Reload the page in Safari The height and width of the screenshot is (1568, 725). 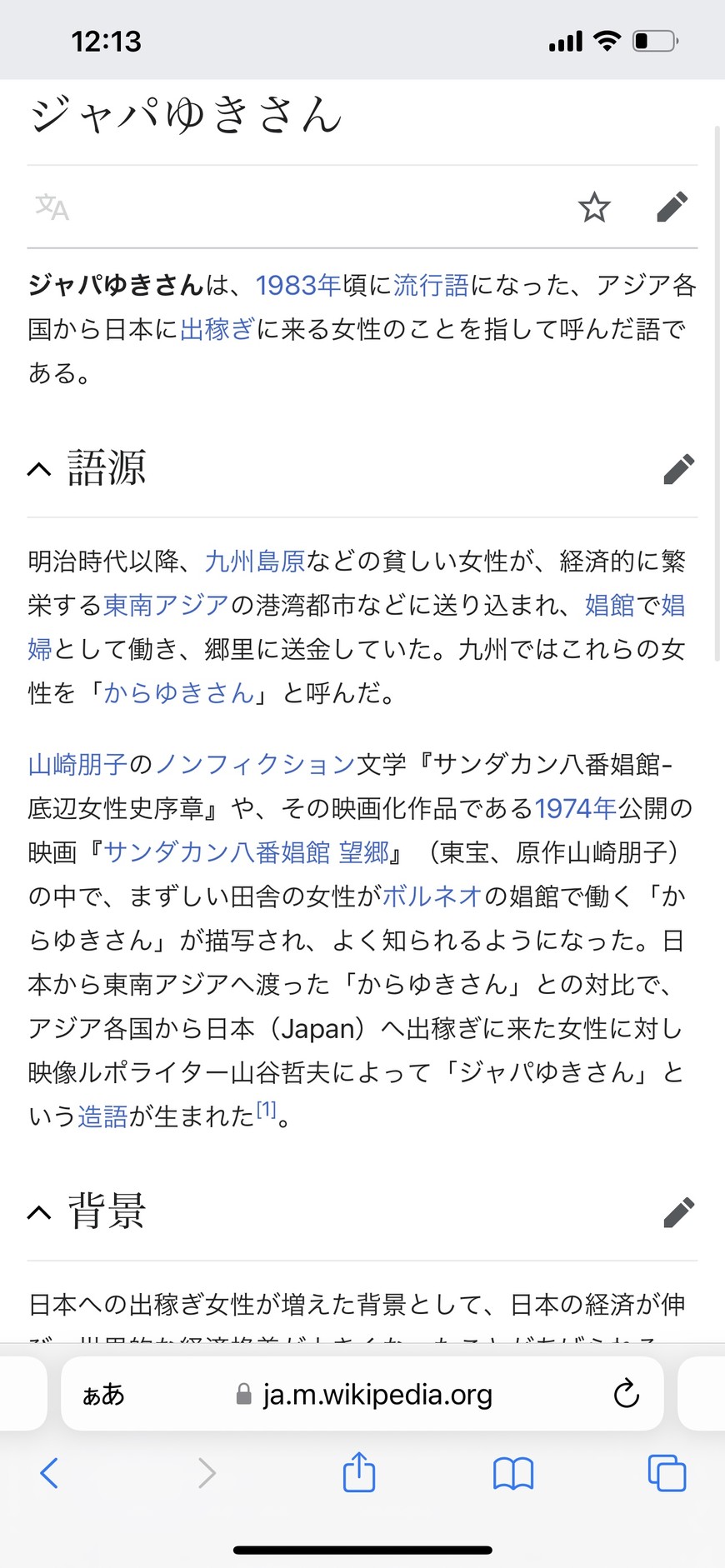[626, 1393]
